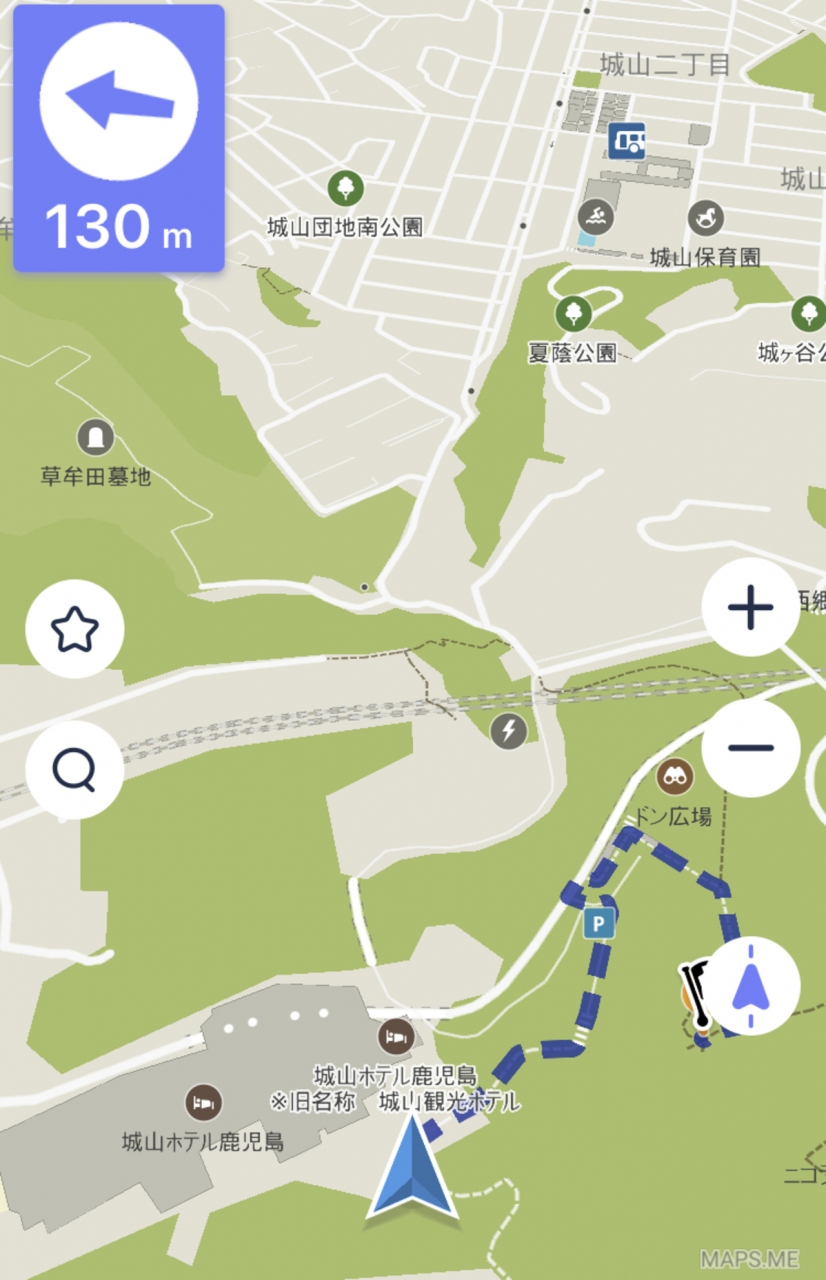Tap the lightning bolt power station marker
Screen dimensions: 826x1280
coord(508,731)
